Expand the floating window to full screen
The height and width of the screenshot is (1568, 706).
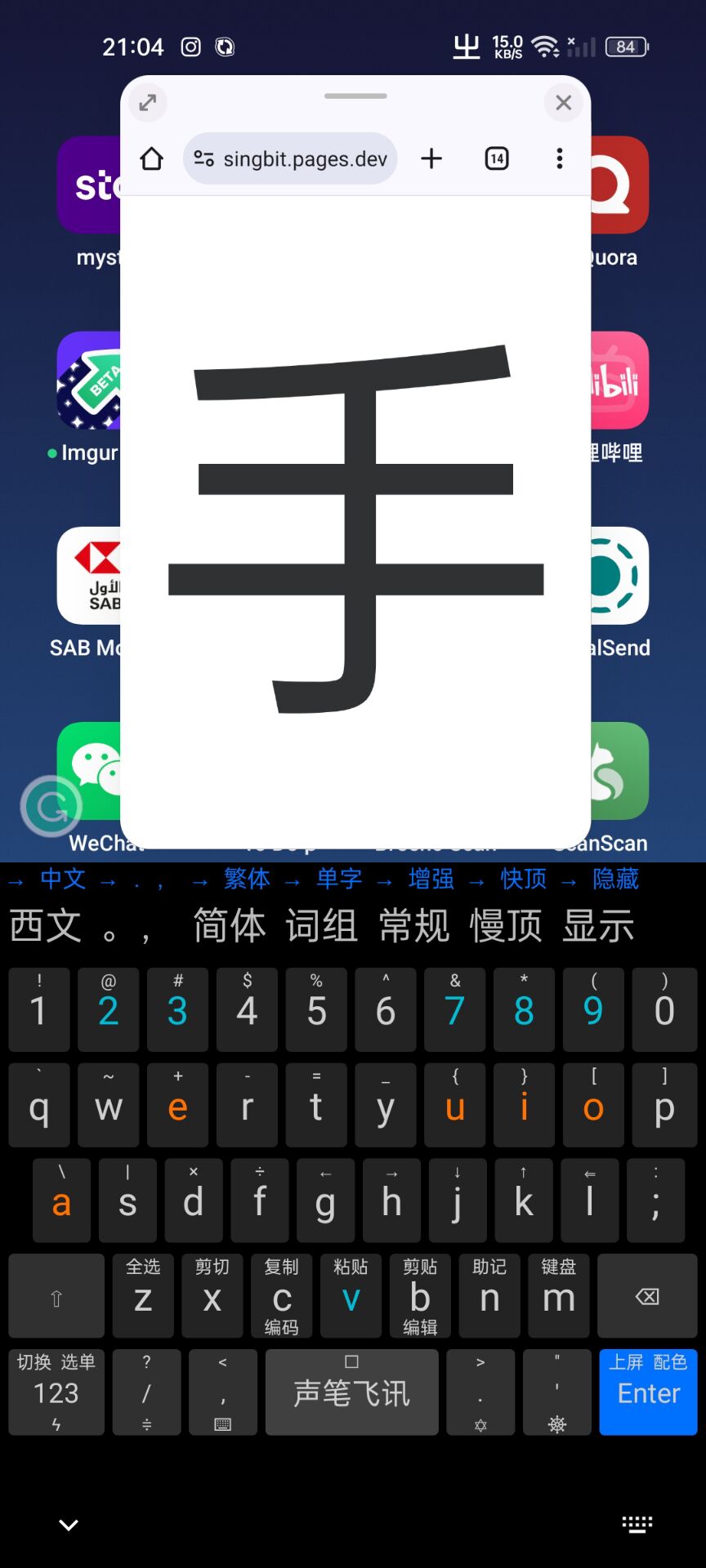(x=148, y=103)
